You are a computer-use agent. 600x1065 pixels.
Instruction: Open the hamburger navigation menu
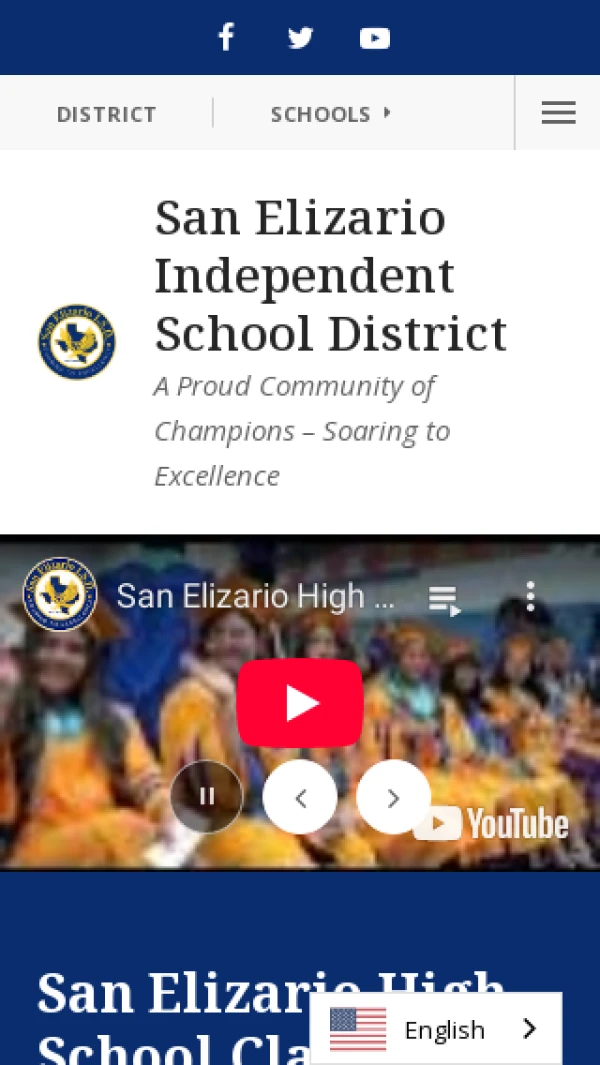(558, 113)
